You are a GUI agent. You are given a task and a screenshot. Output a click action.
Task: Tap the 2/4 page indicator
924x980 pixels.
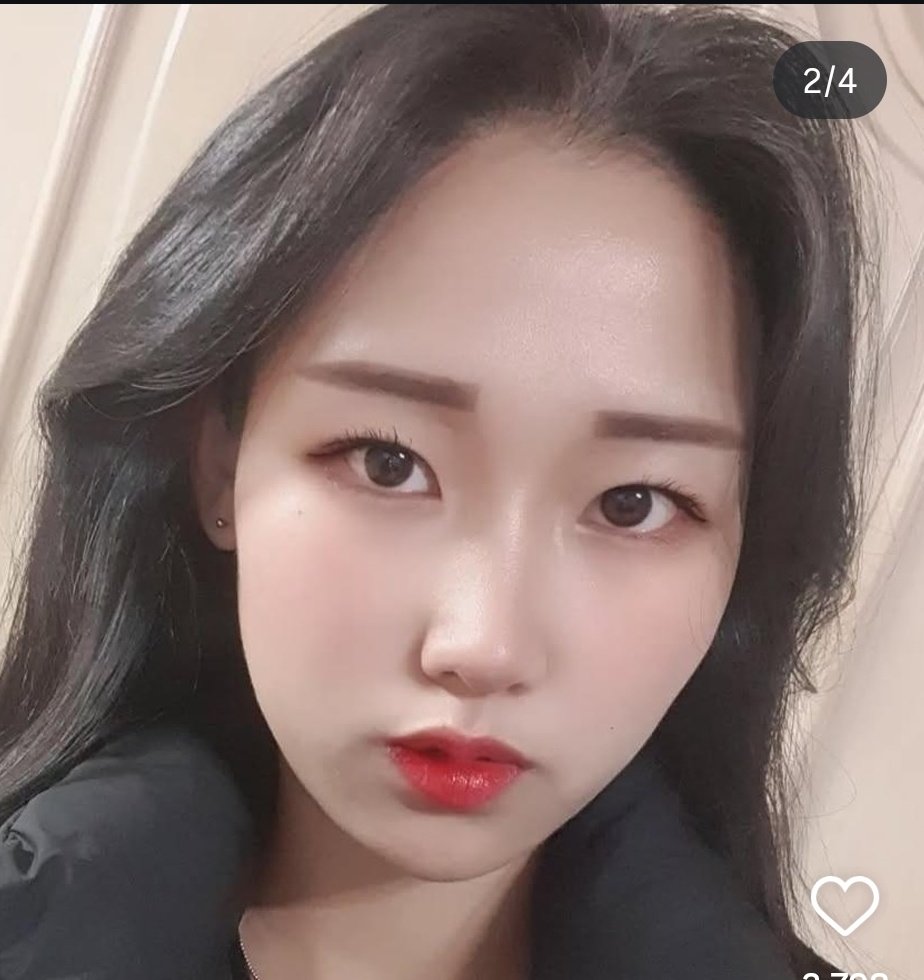(x=830, y=80)
